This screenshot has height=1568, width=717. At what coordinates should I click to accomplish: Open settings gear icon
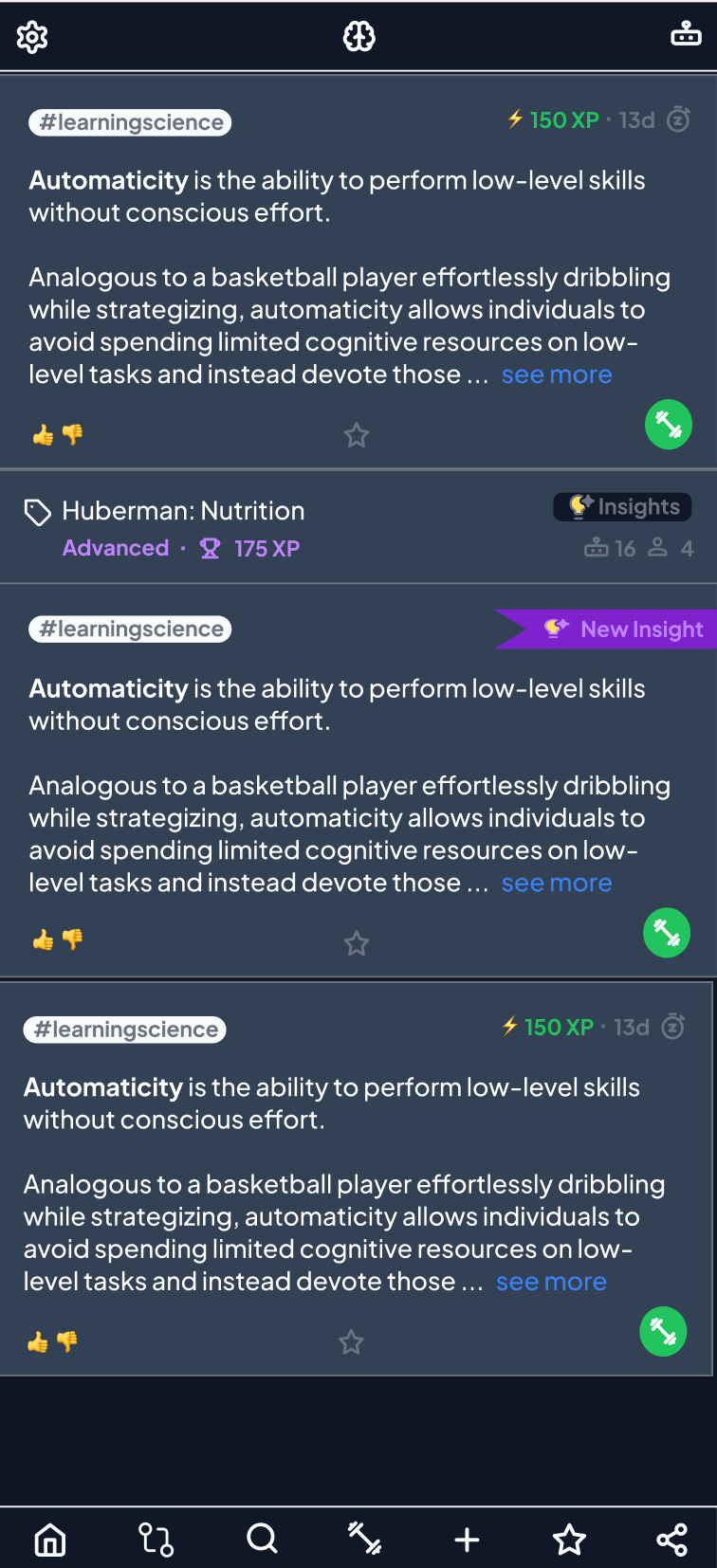[x=32, y=37]
